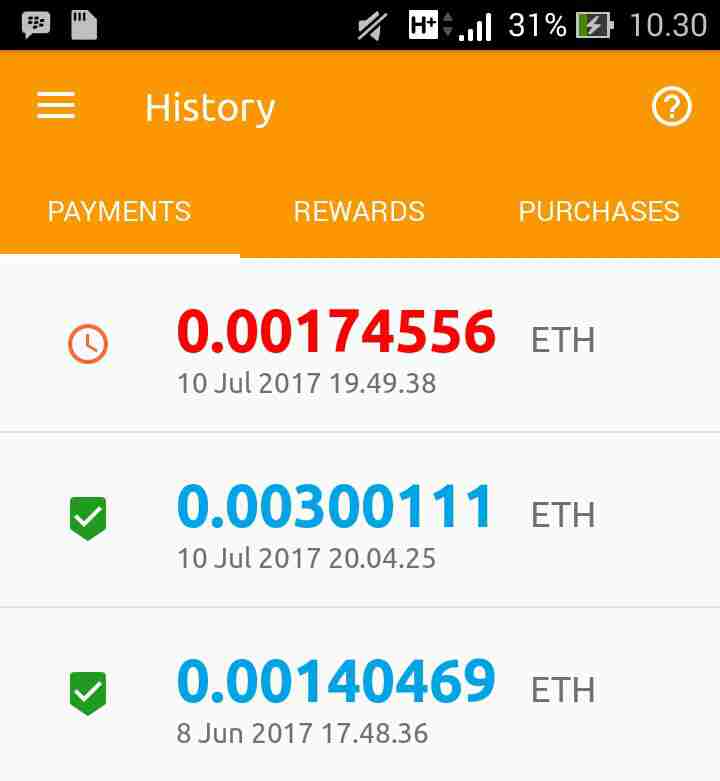Screen dimensions: 720x781
Task: Switch to the Rewards tab
Action: coord(359,212)
